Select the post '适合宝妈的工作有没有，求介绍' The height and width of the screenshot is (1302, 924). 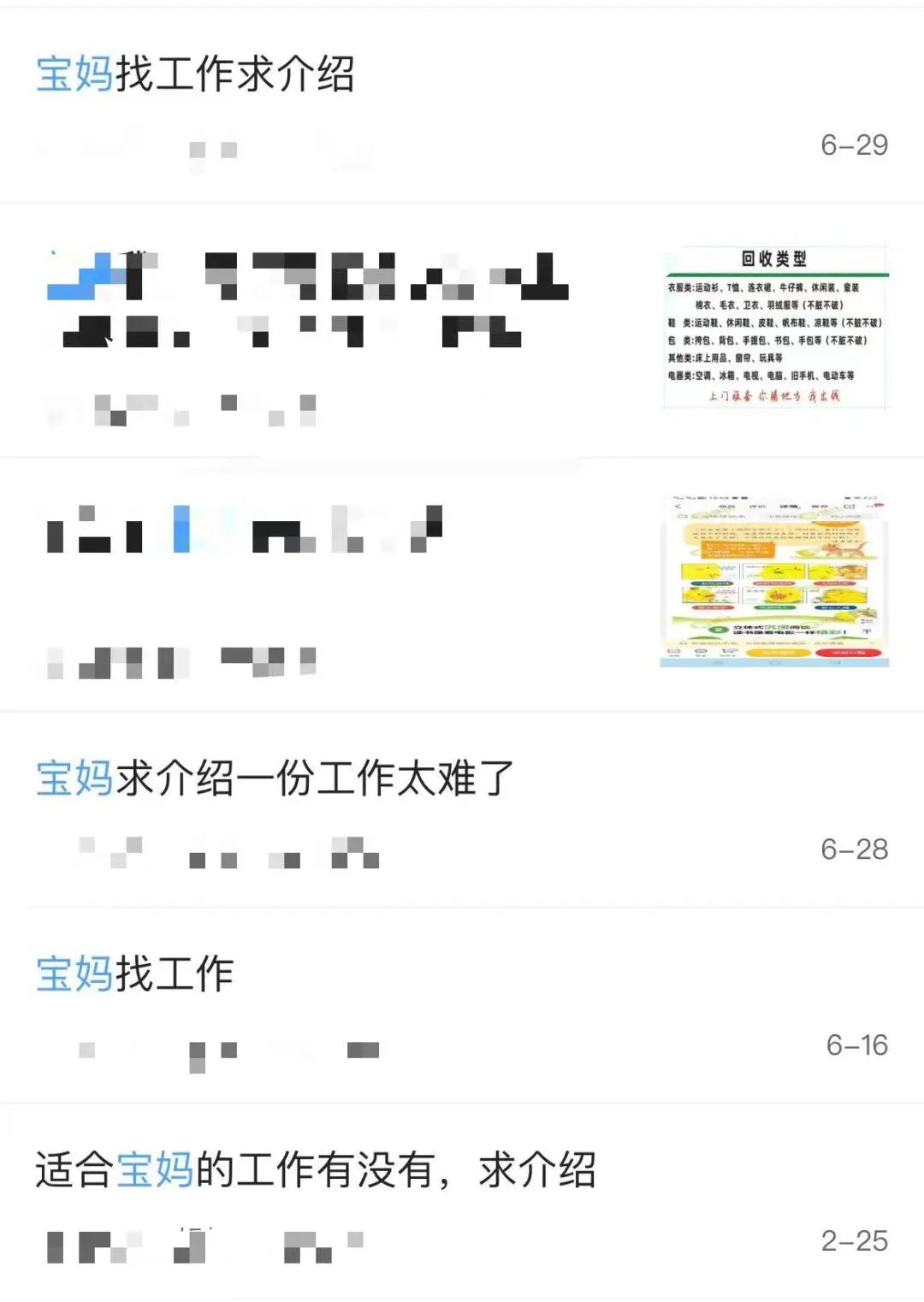coord(315,1170)
